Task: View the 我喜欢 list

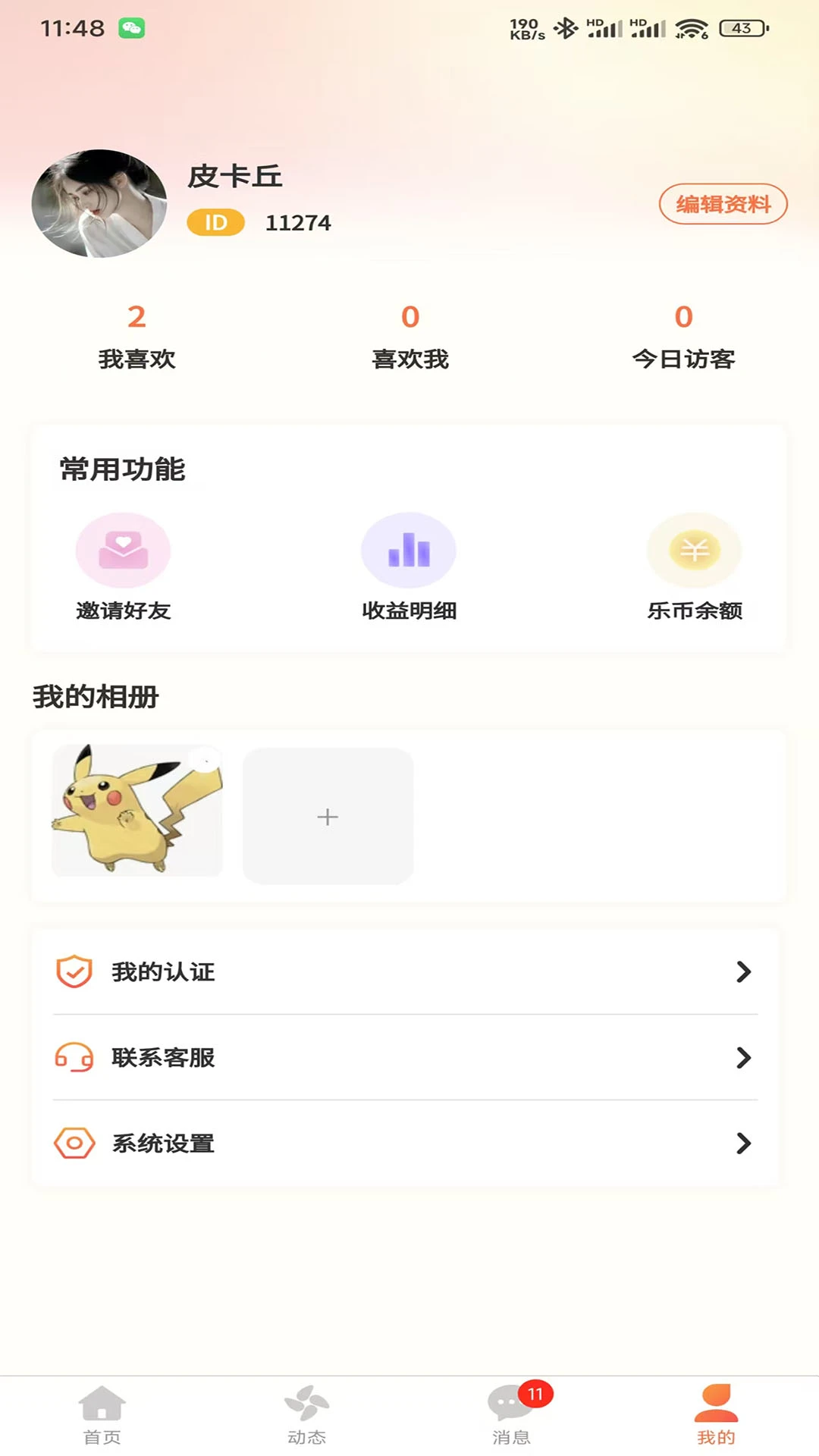Action: click(x=136, y=336)
